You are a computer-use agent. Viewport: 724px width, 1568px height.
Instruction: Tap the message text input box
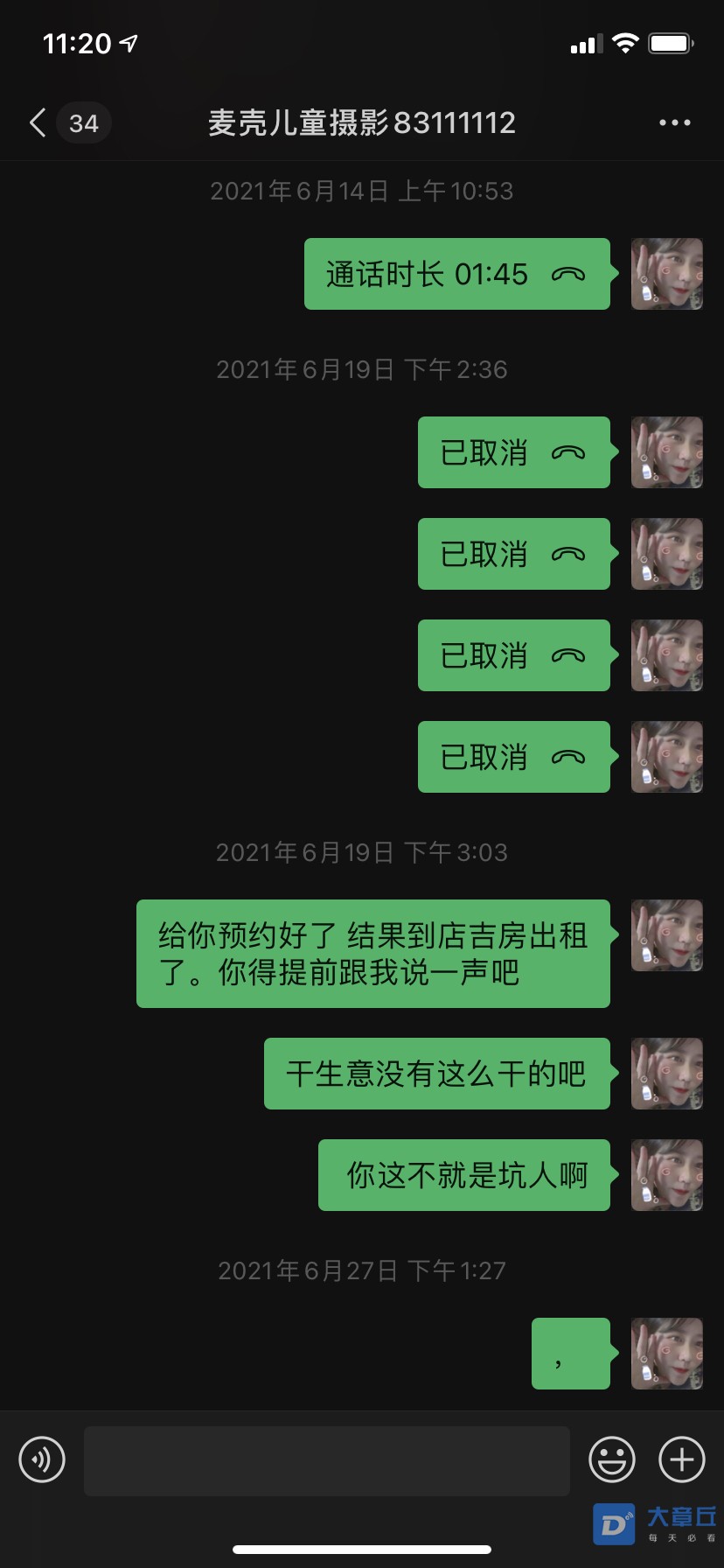coord(326,1460)
